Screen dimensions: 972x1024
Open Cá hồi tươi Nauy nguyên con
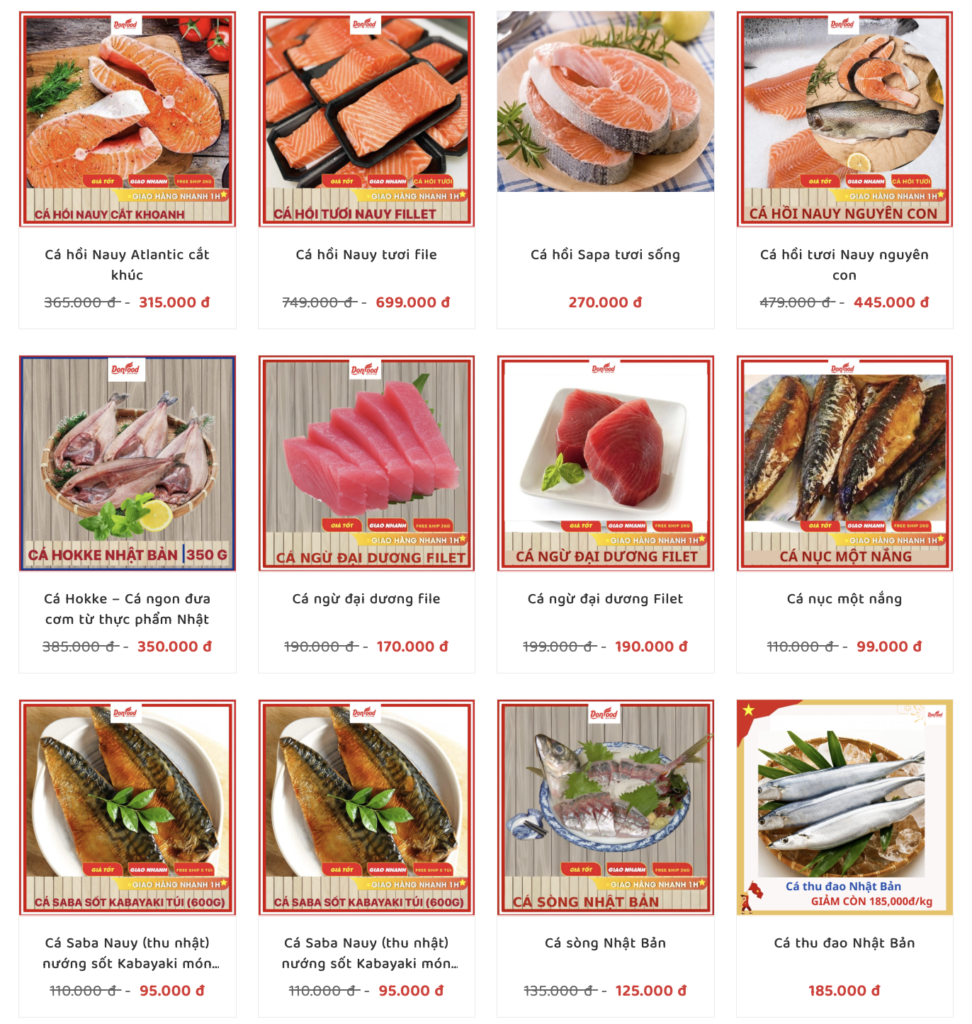(844, 264)
